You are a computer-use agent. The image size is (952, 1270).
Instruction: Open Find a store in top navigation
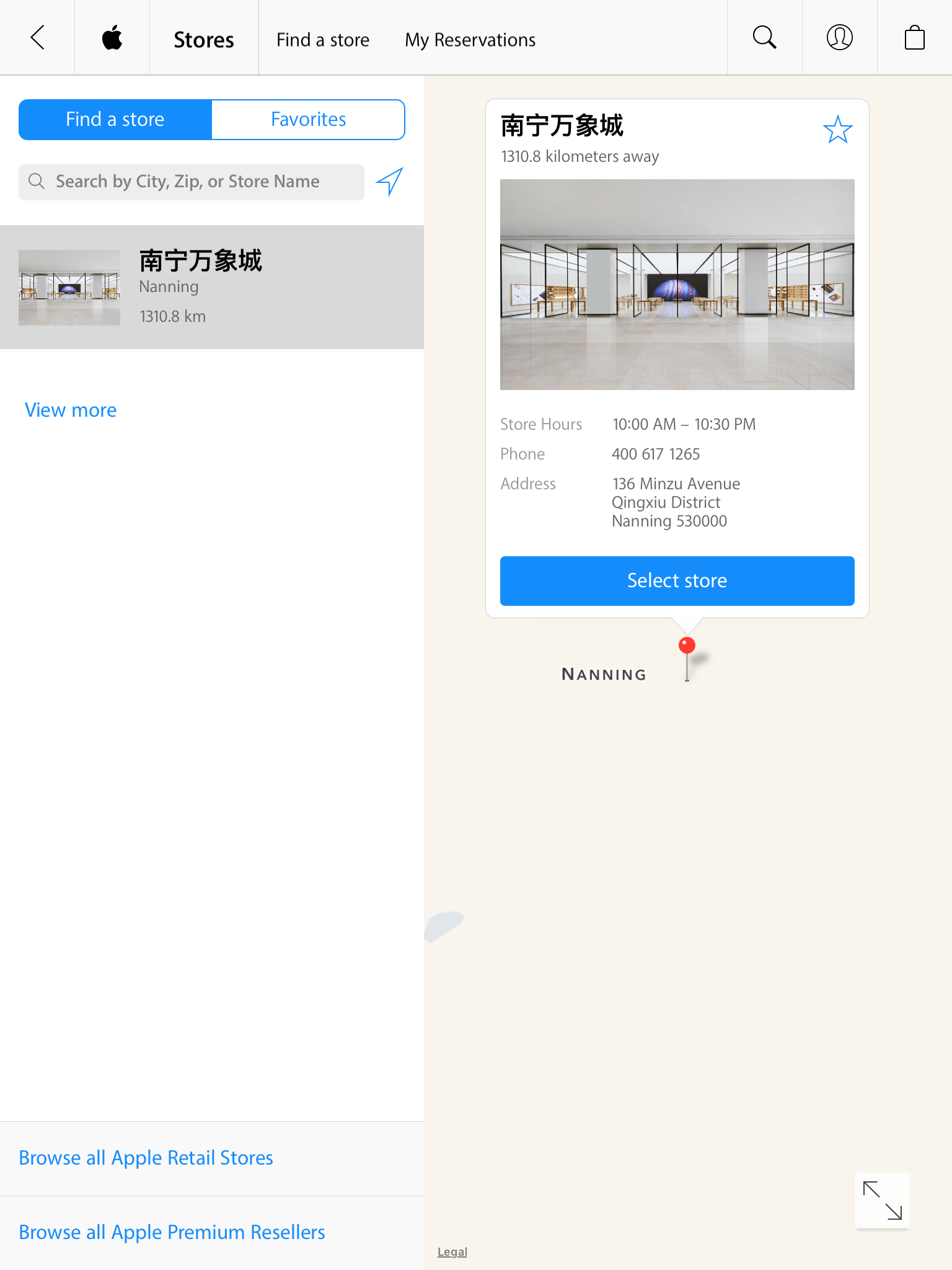click(322, 40)
